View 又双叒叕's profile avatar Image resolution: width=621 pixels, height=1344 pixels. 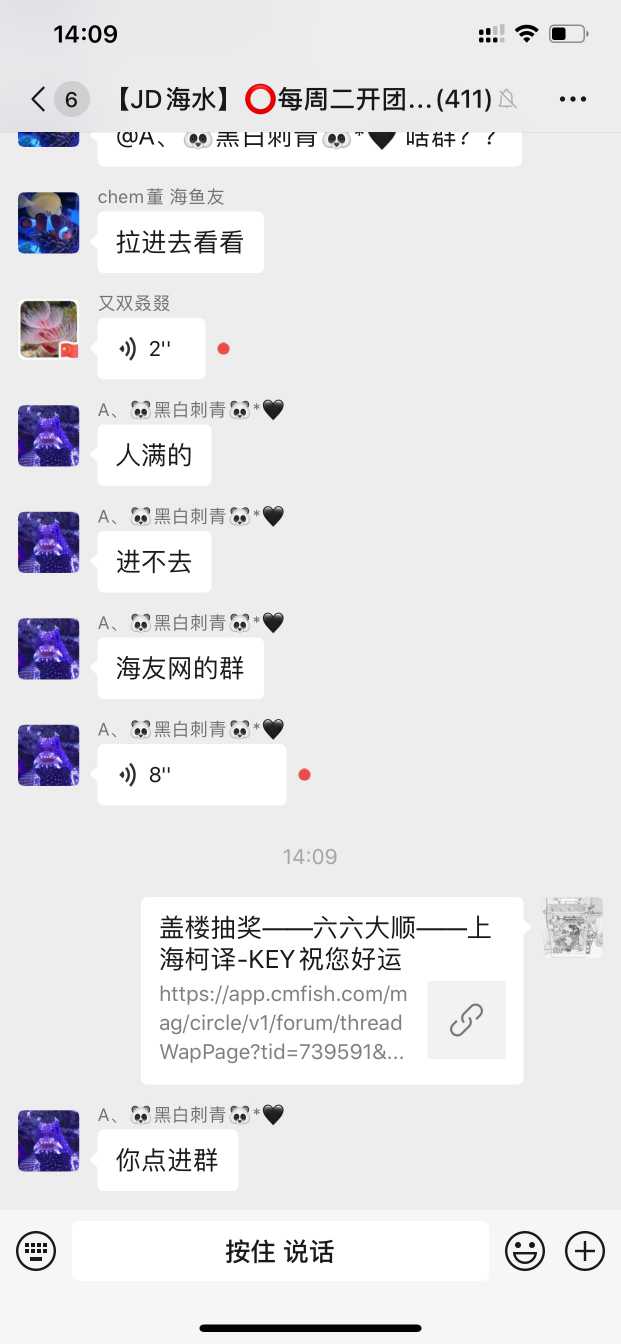tap(48, 329)
